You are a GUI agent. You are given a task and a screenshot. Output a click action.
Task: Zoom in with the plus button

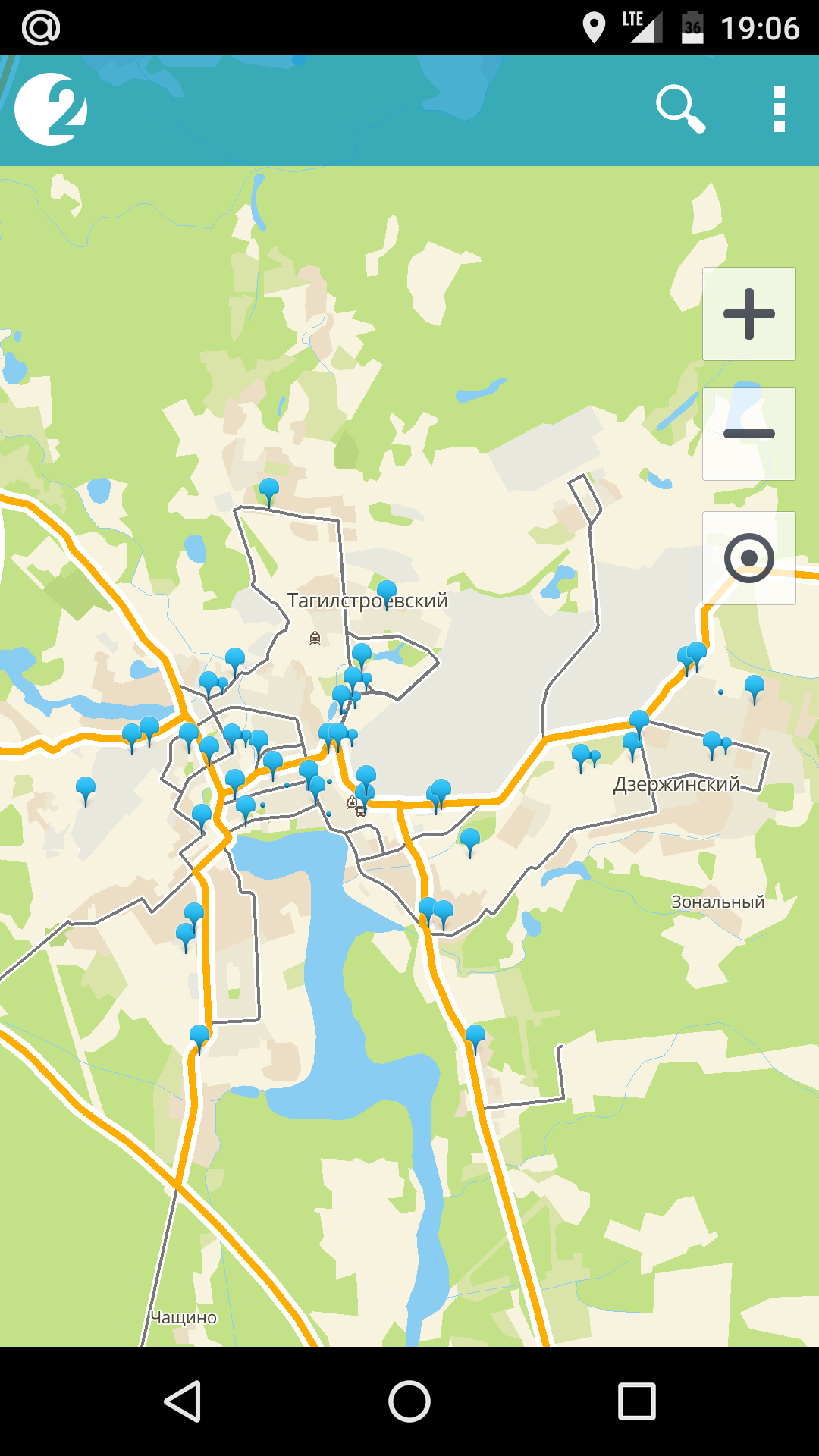coord(748,314)
